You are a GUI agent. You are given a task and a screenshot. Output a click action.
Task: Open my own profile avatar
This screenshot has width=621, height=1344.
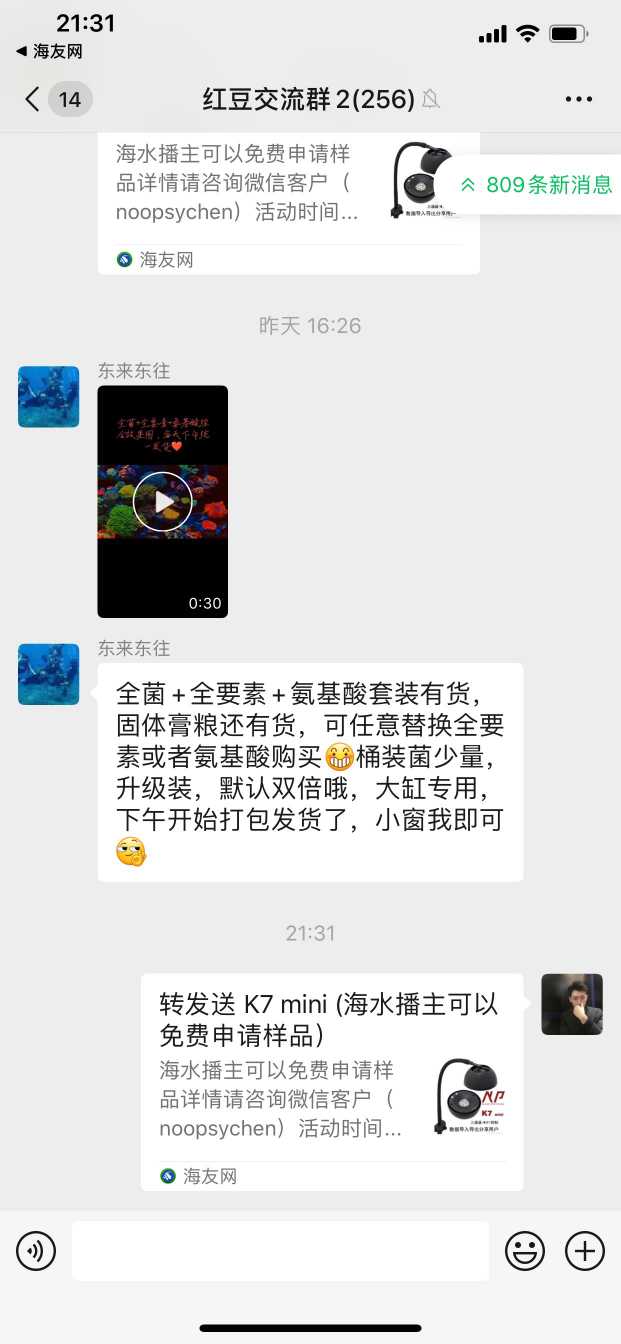[x=572, y=1004]
